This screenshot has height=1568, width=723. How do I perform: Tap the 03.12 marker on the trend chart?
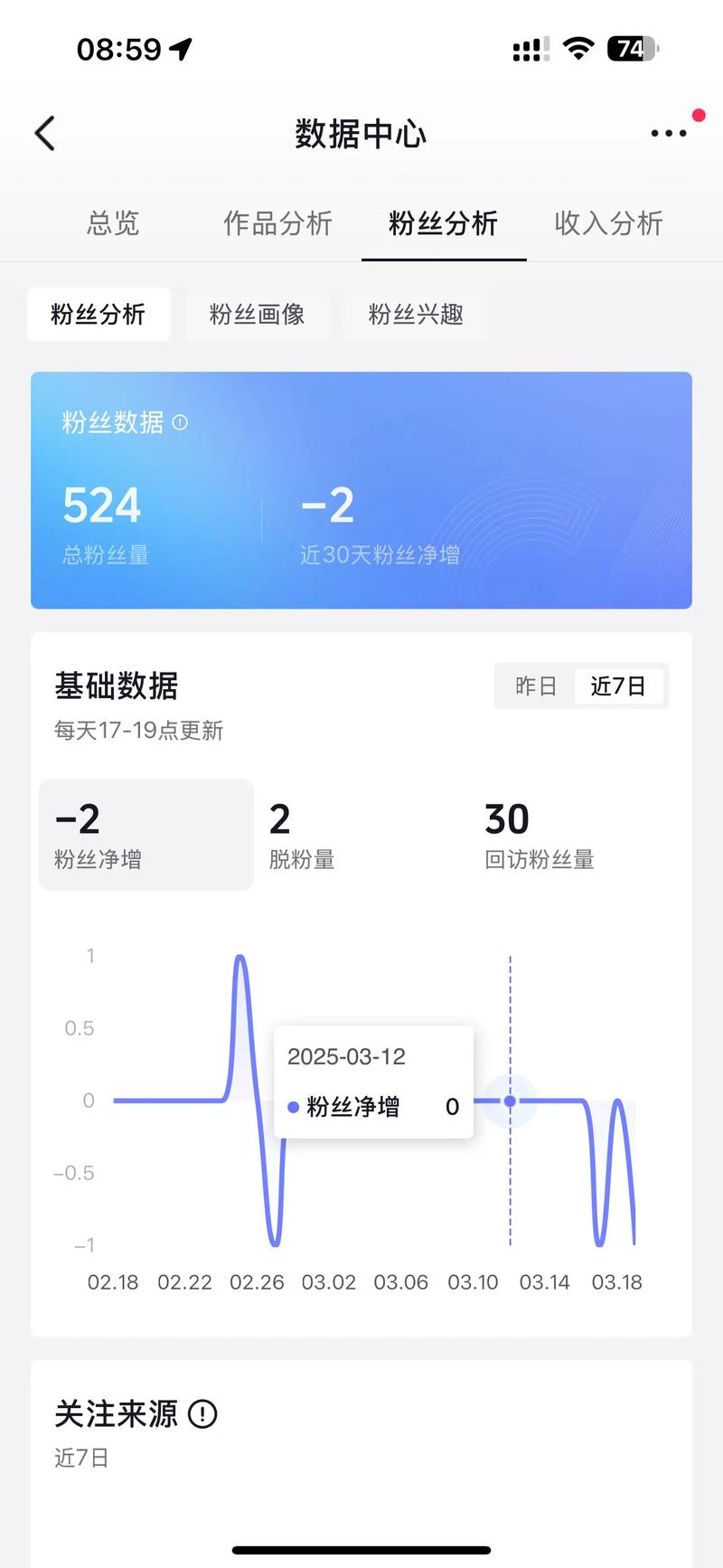point(510,1101)
